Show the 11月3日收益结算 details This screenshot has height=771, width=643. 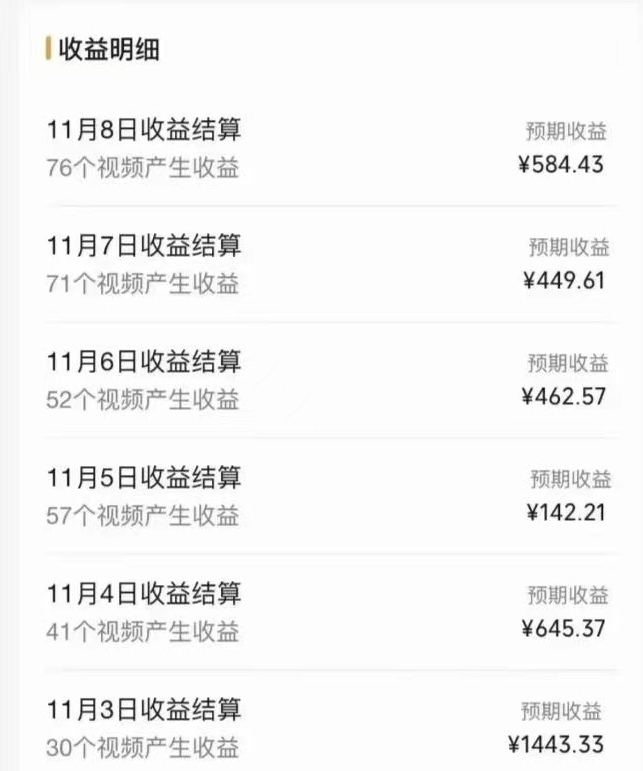click(144, 711)
